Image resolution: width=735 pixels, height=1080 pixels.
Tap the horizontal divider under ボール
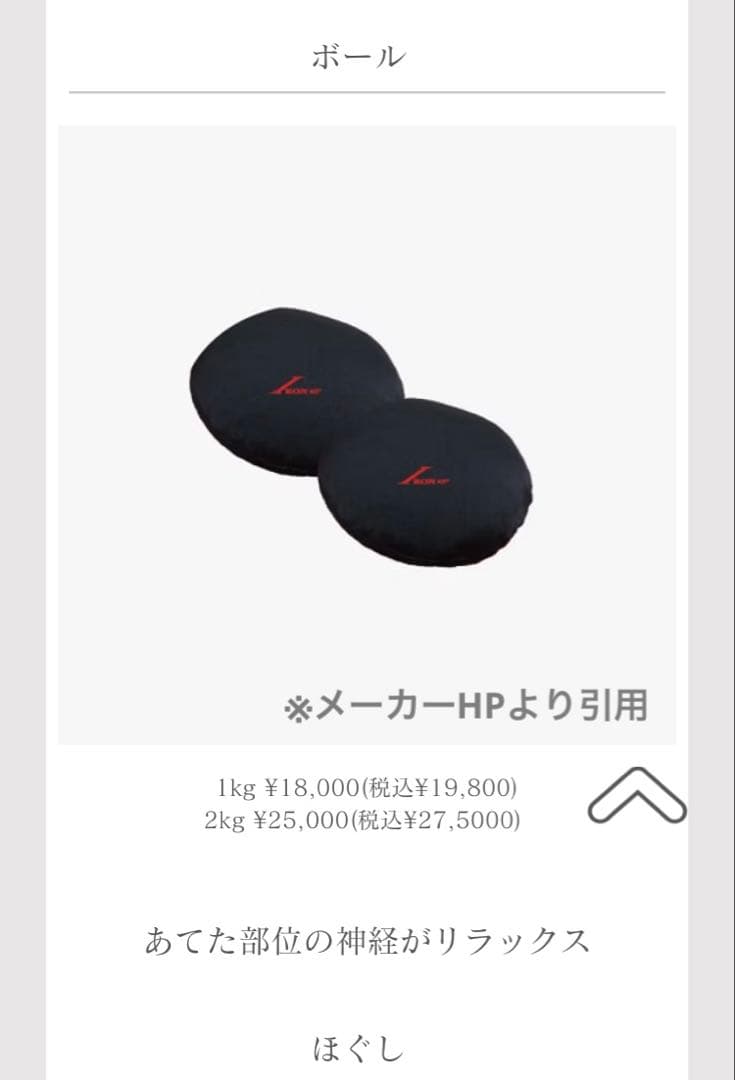coord(367,92)
